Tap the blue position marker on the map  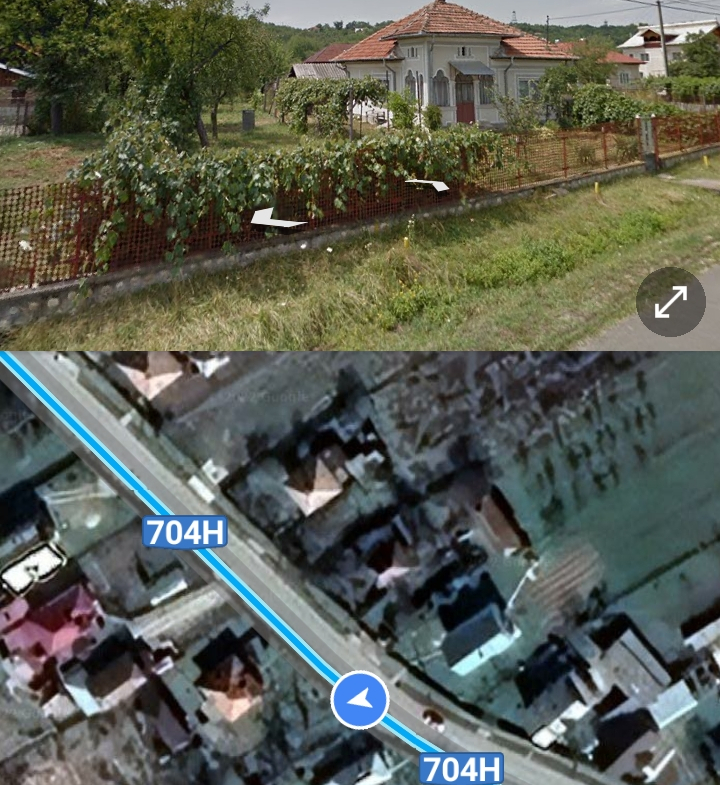click(x=360, y=700)
